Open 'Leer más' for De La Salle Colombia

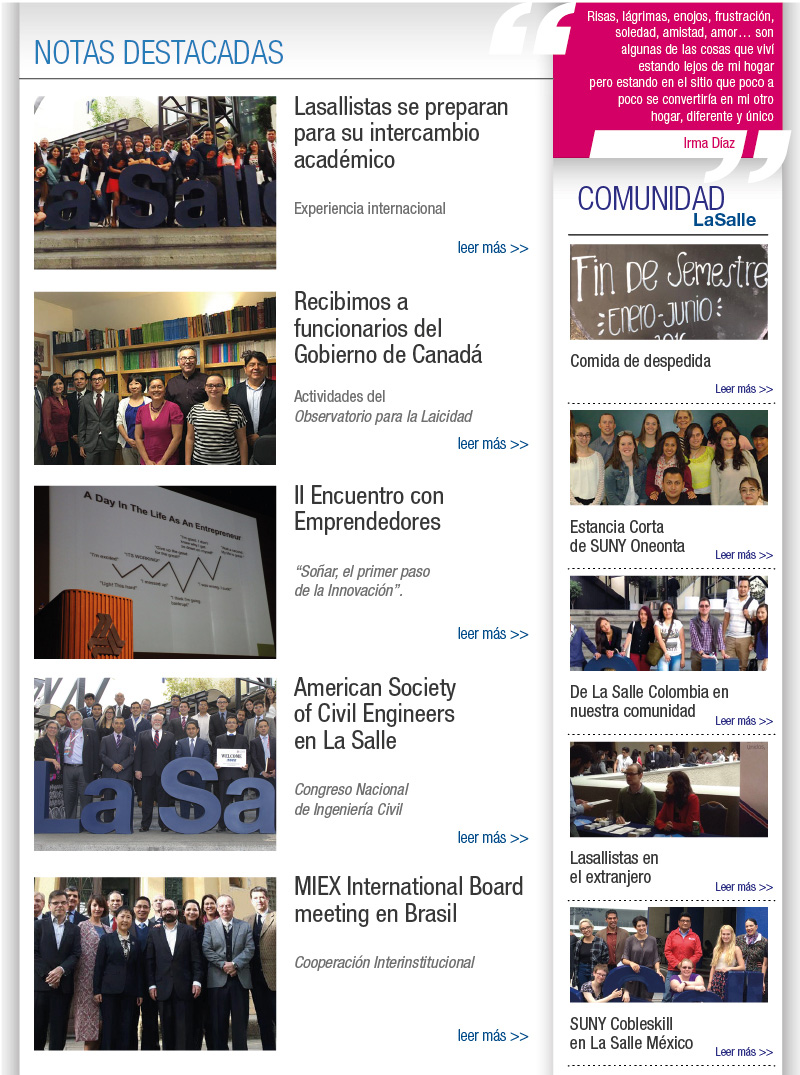point(744,721)
